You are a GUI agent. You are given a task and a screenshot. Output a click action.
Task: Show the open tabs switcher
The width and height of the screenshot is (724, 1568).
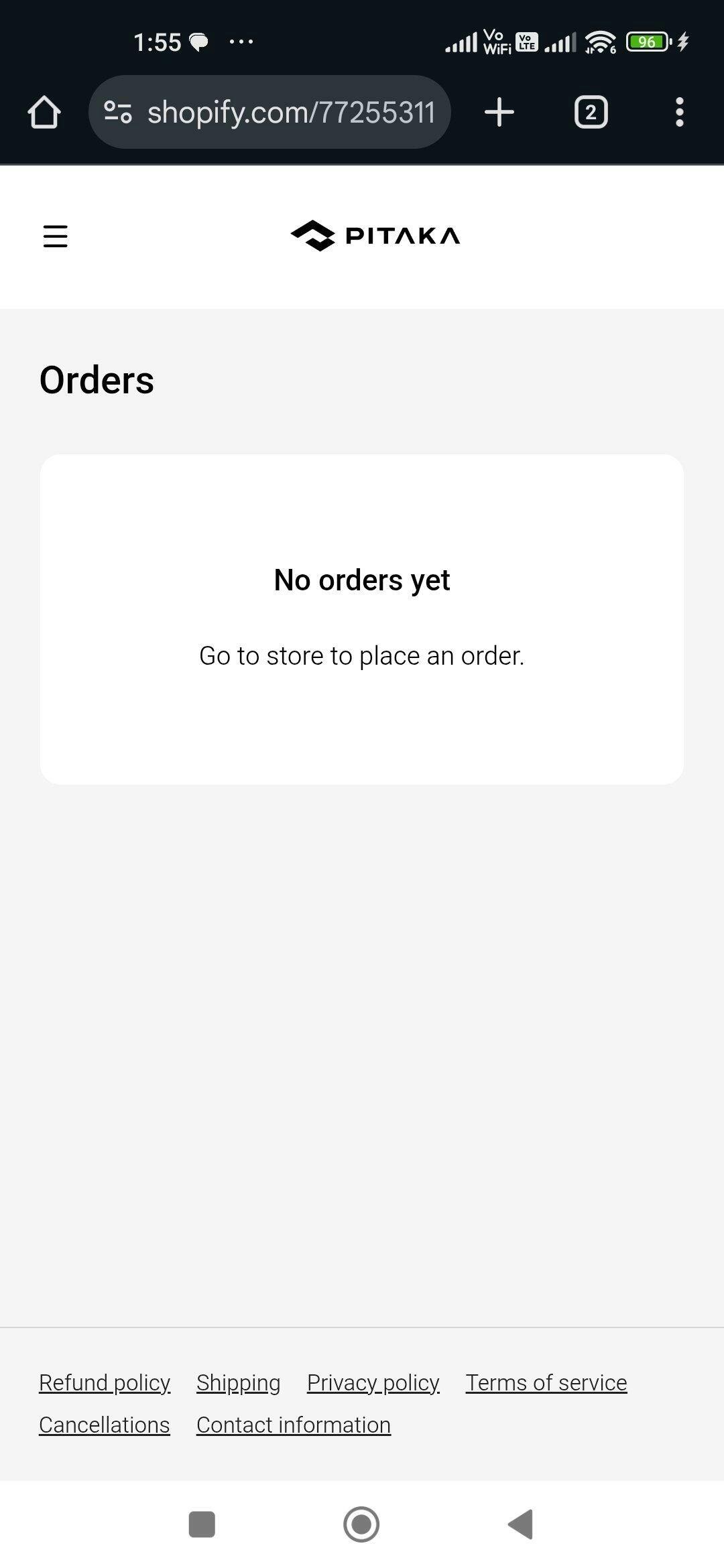pos(591,112)
